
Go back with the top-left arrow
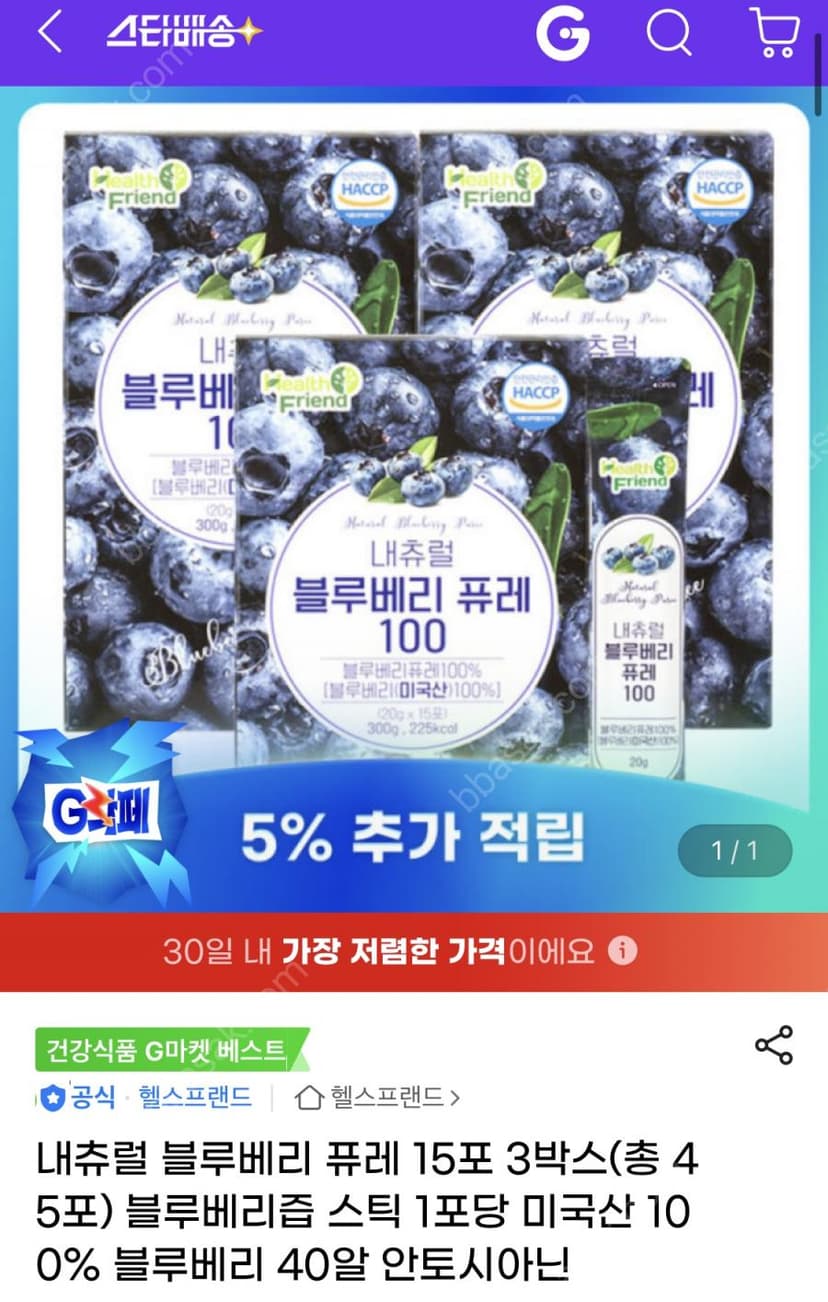click(x=49, y=33)
